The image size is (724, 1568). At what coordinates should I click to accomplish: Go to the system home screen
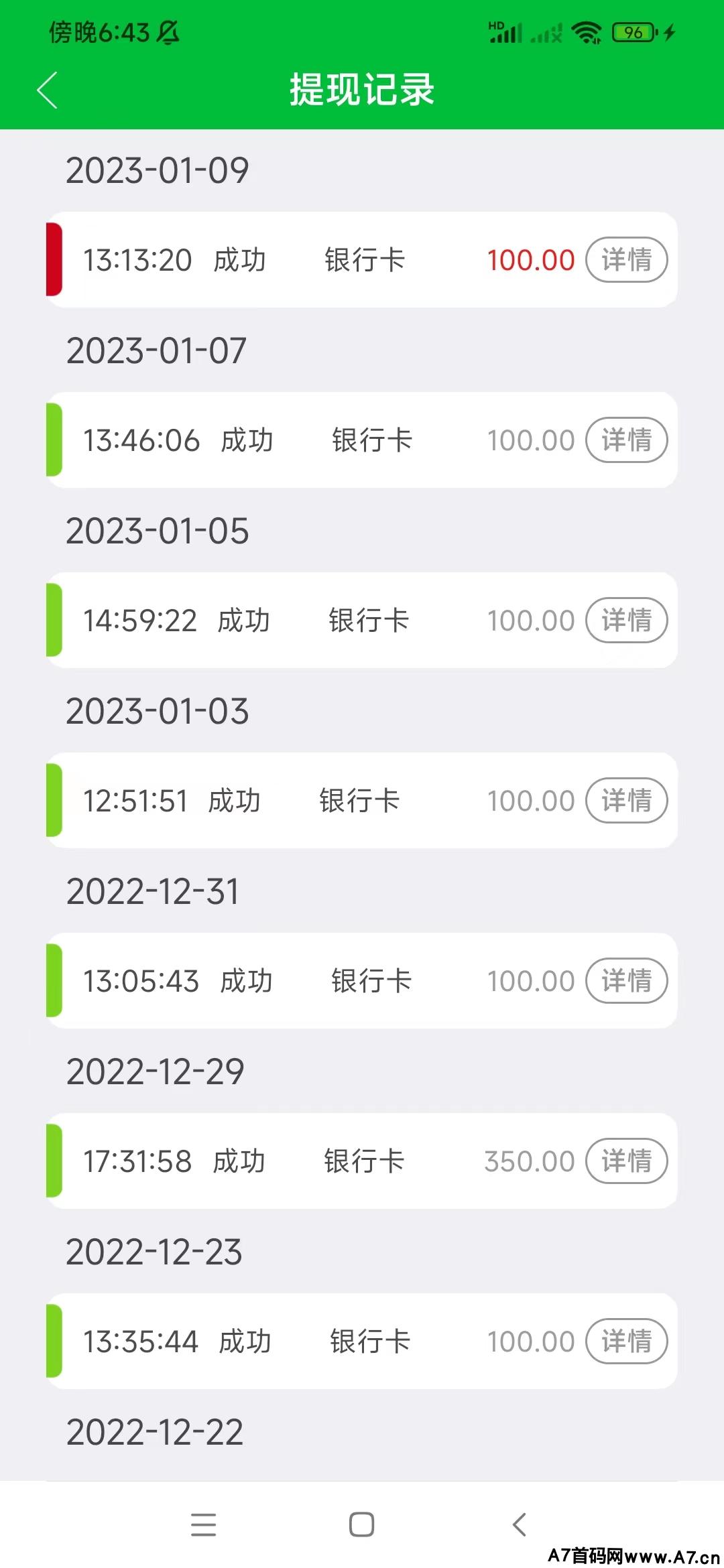pyautogui.click(x=361, y=1524)
